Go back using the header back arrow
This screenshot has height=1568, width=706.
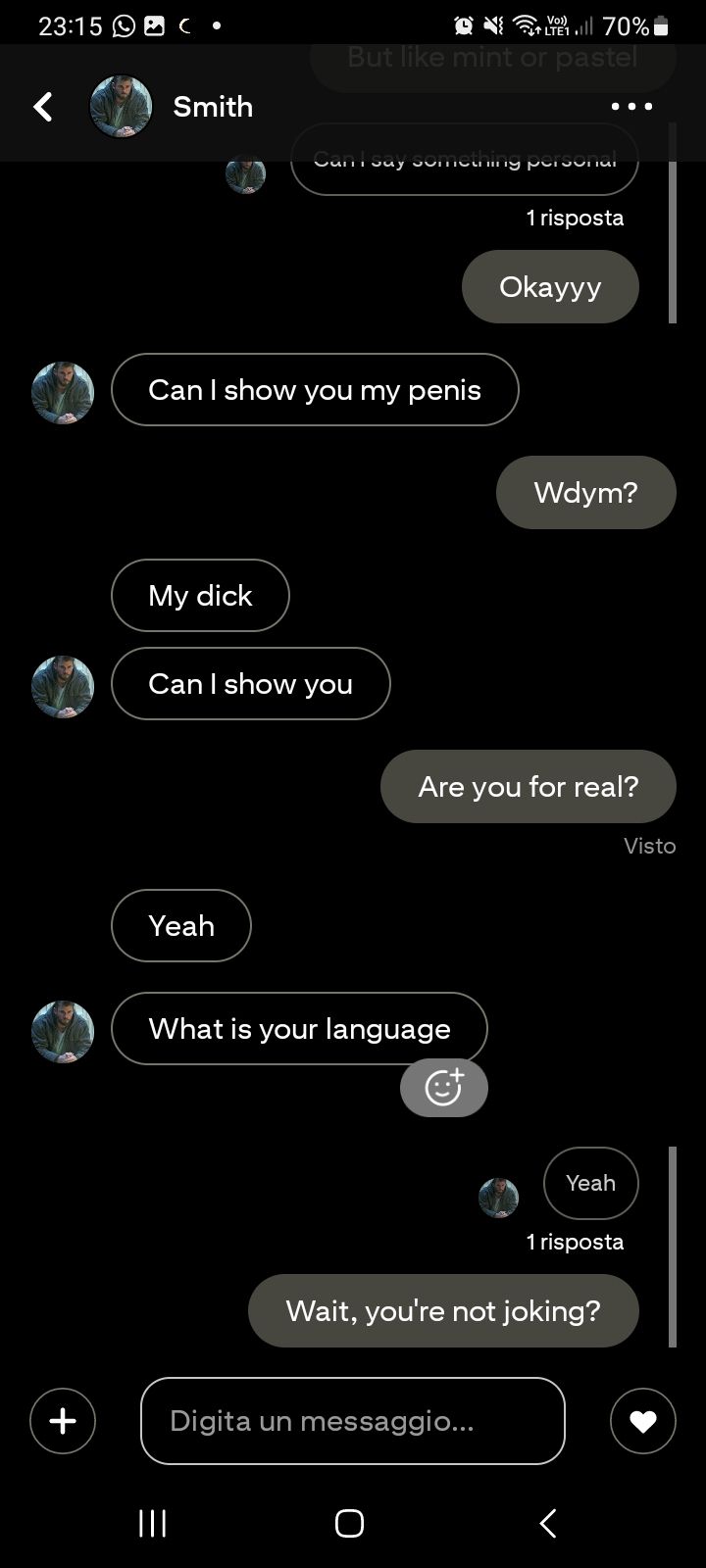point(43,106)
